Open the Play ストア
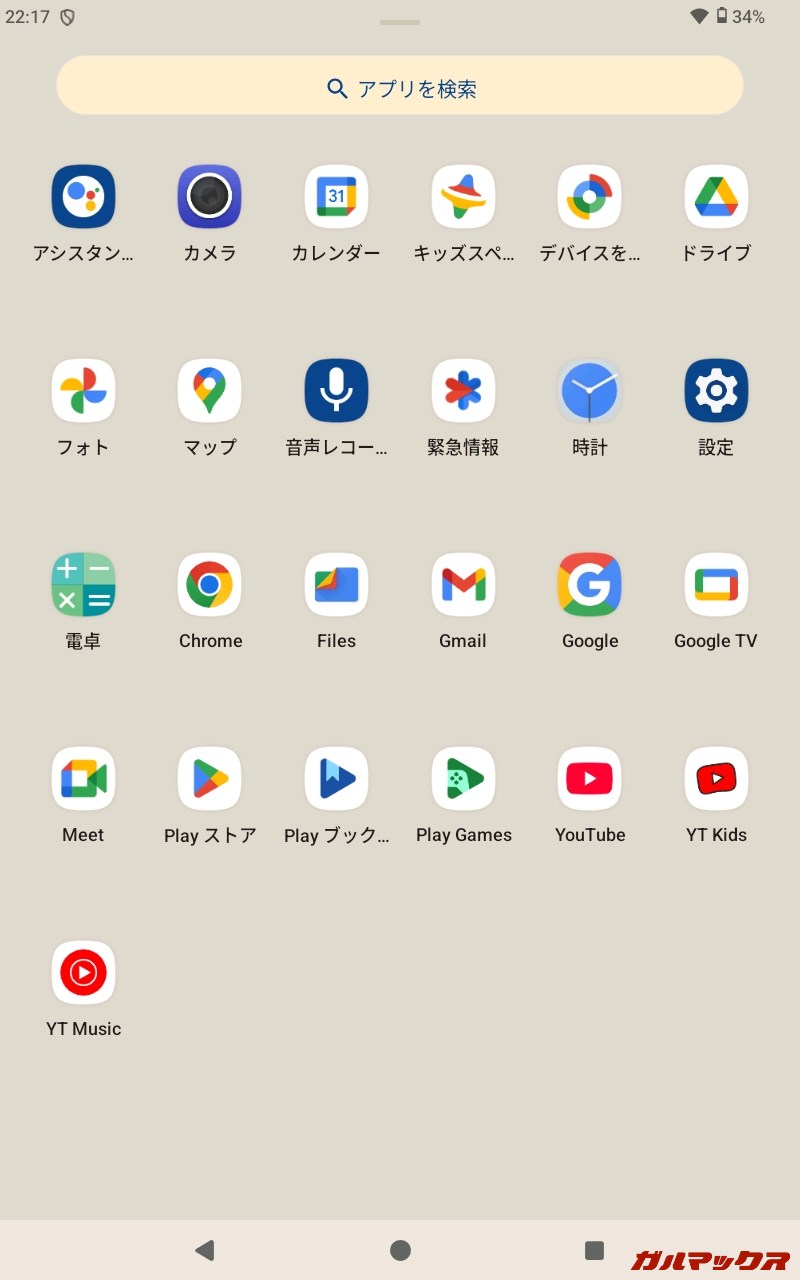Viewport: 800px width, 1280px height. [x=209, y=778]
